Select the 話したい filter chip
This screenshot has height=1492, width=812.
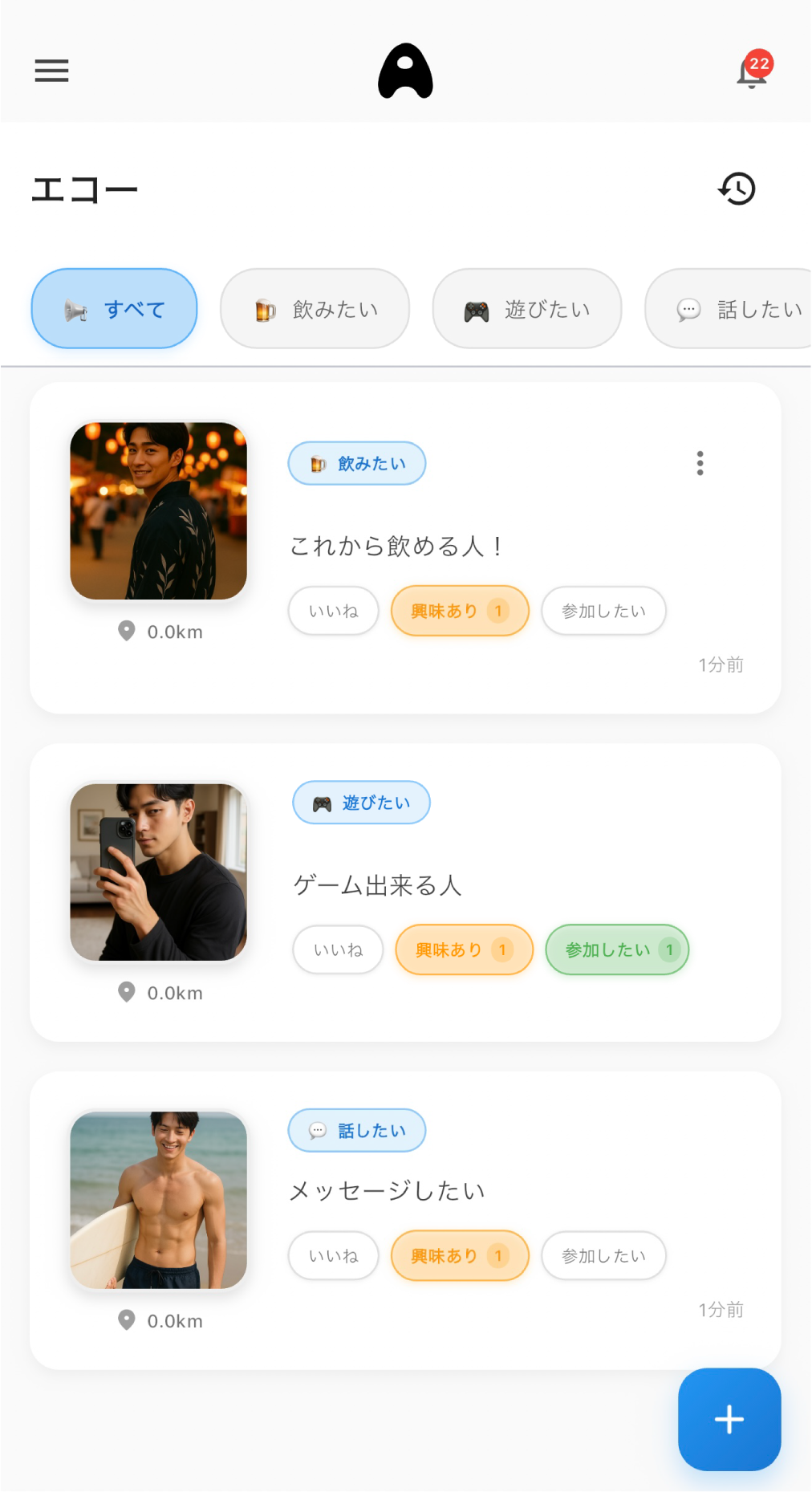click(x=737, y=308)
